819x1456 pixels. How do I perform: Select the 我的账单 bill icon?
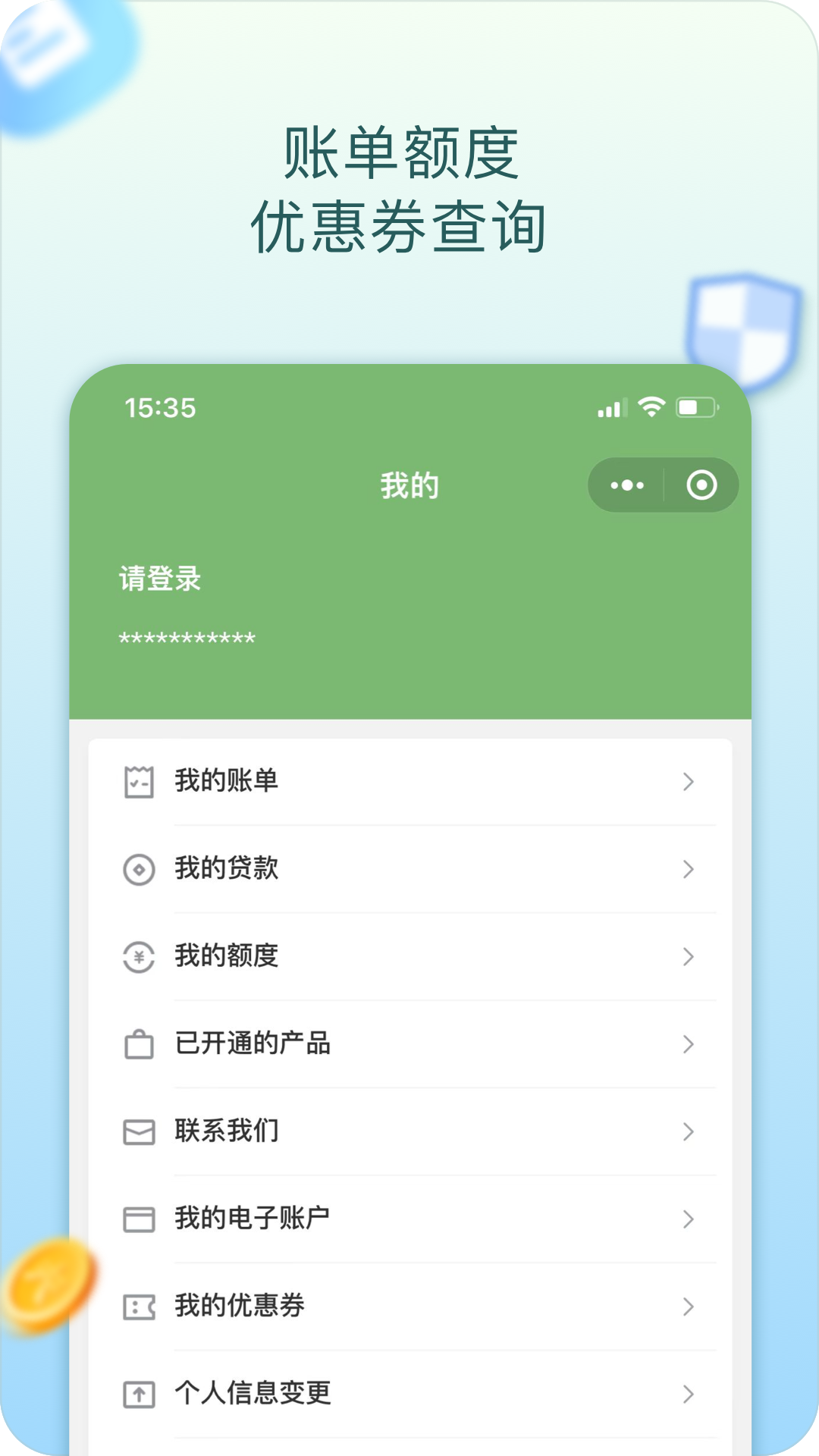[137, 782]
